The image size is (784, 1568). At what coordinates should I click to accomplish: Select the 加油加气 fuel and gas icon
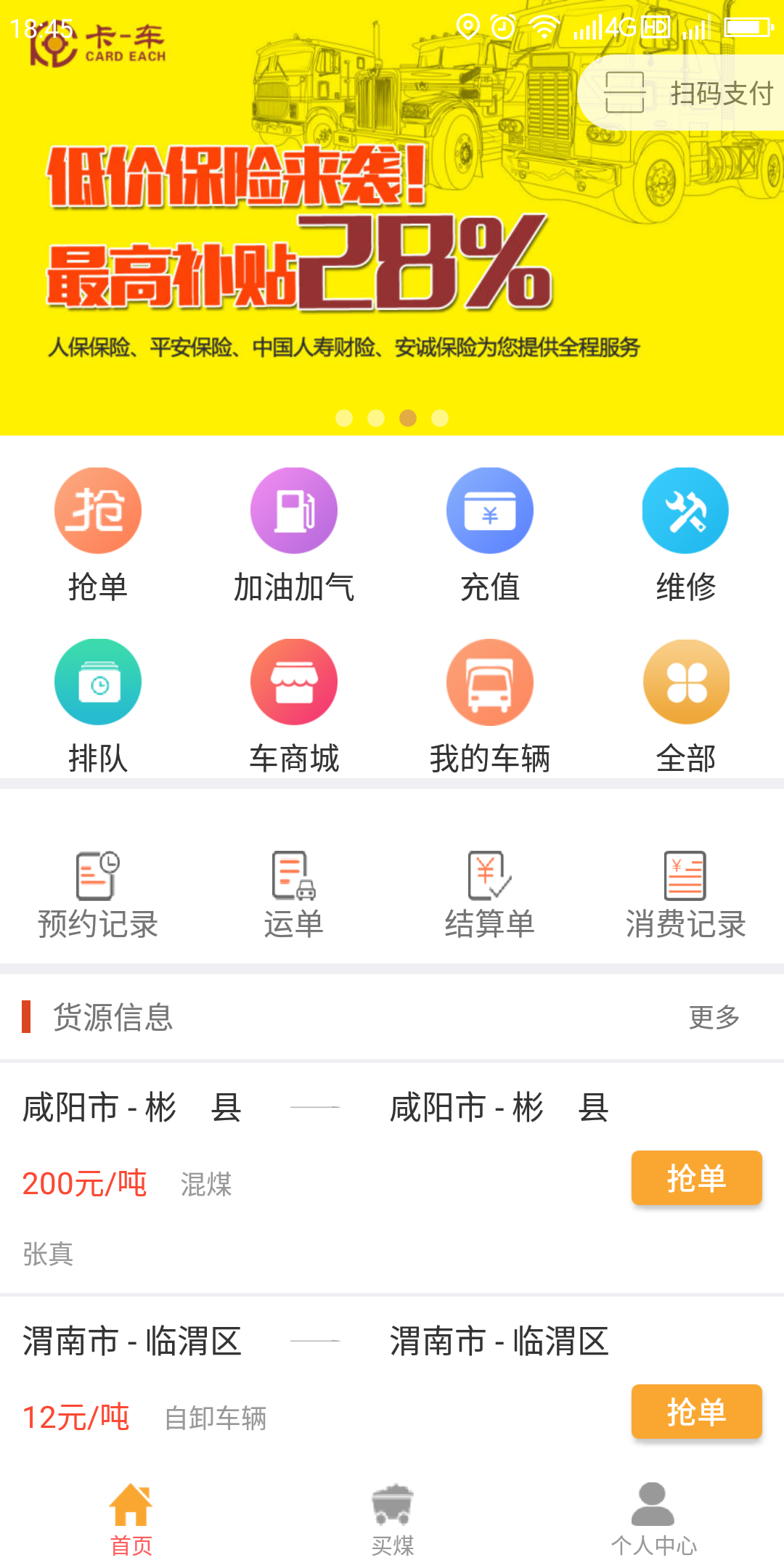coord(294,510)
